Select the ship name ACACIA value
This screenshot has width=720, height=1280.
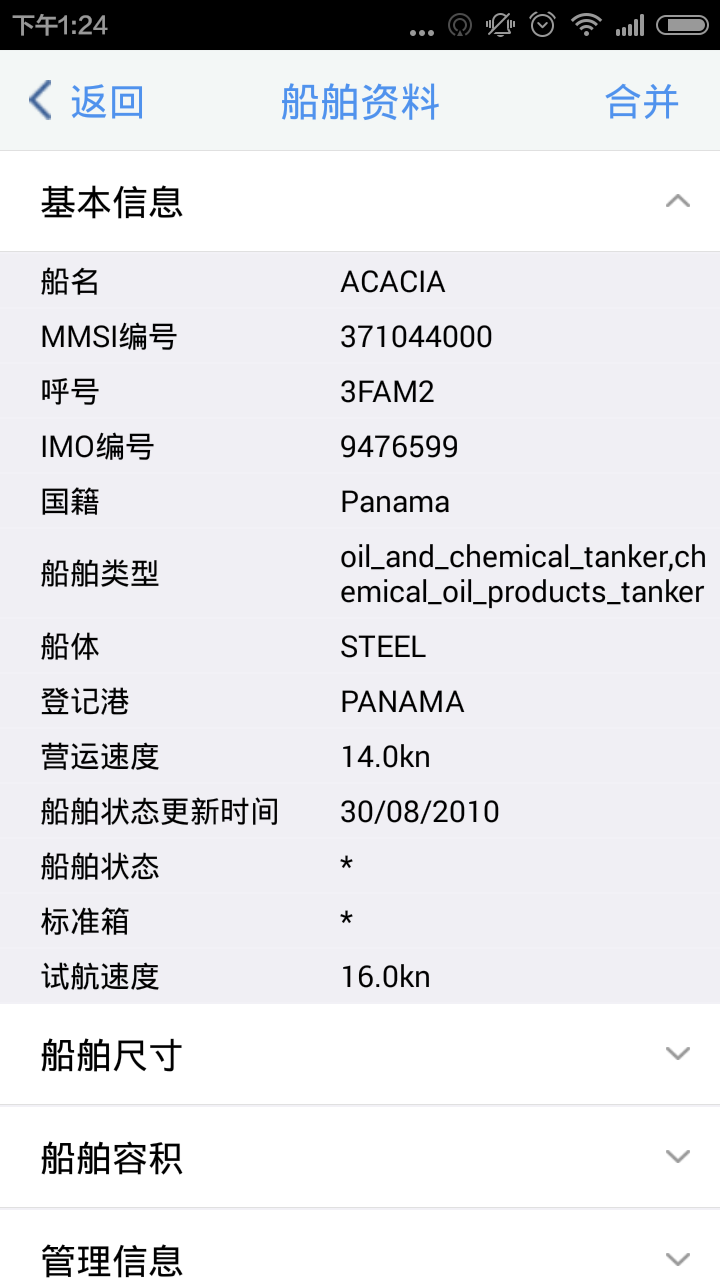(391, 281)
